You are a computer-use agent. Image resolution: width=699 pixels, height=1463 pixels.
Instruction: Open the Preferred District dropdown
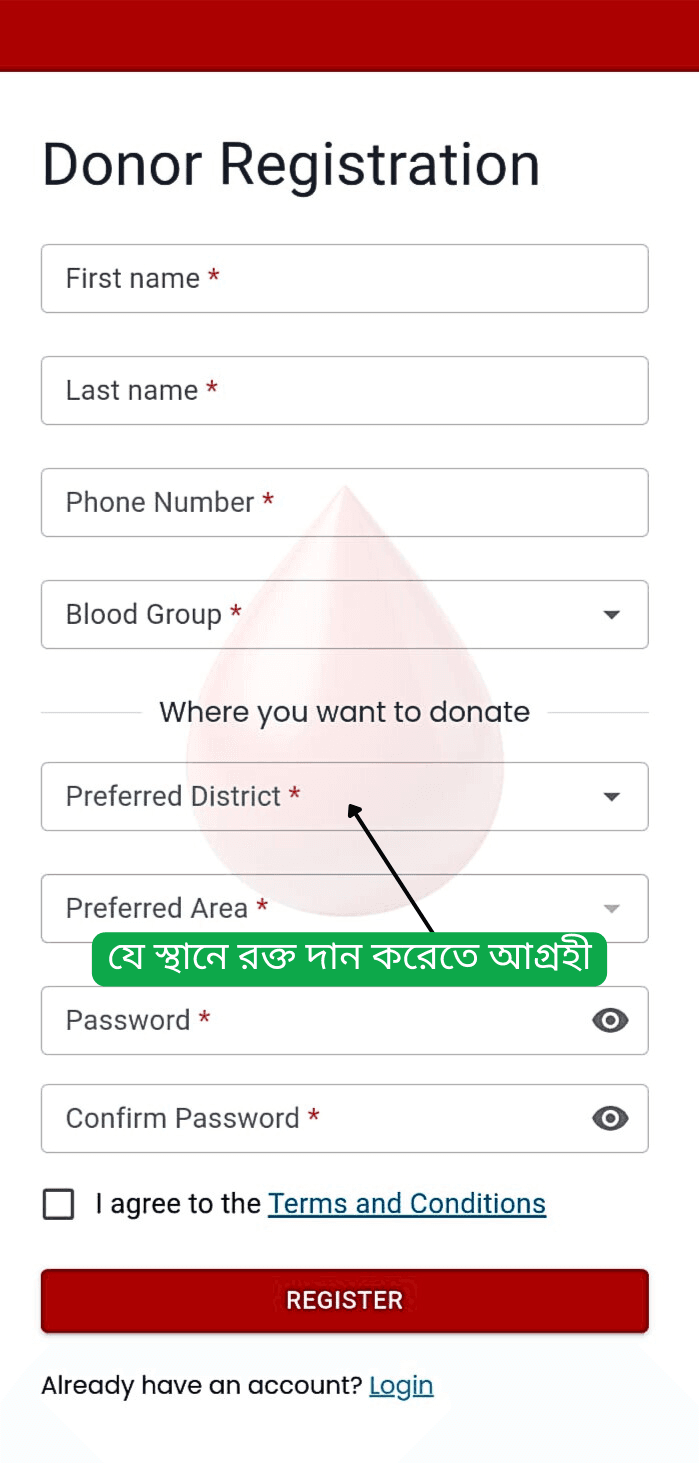pyautogui.click(x=344, y=797)
